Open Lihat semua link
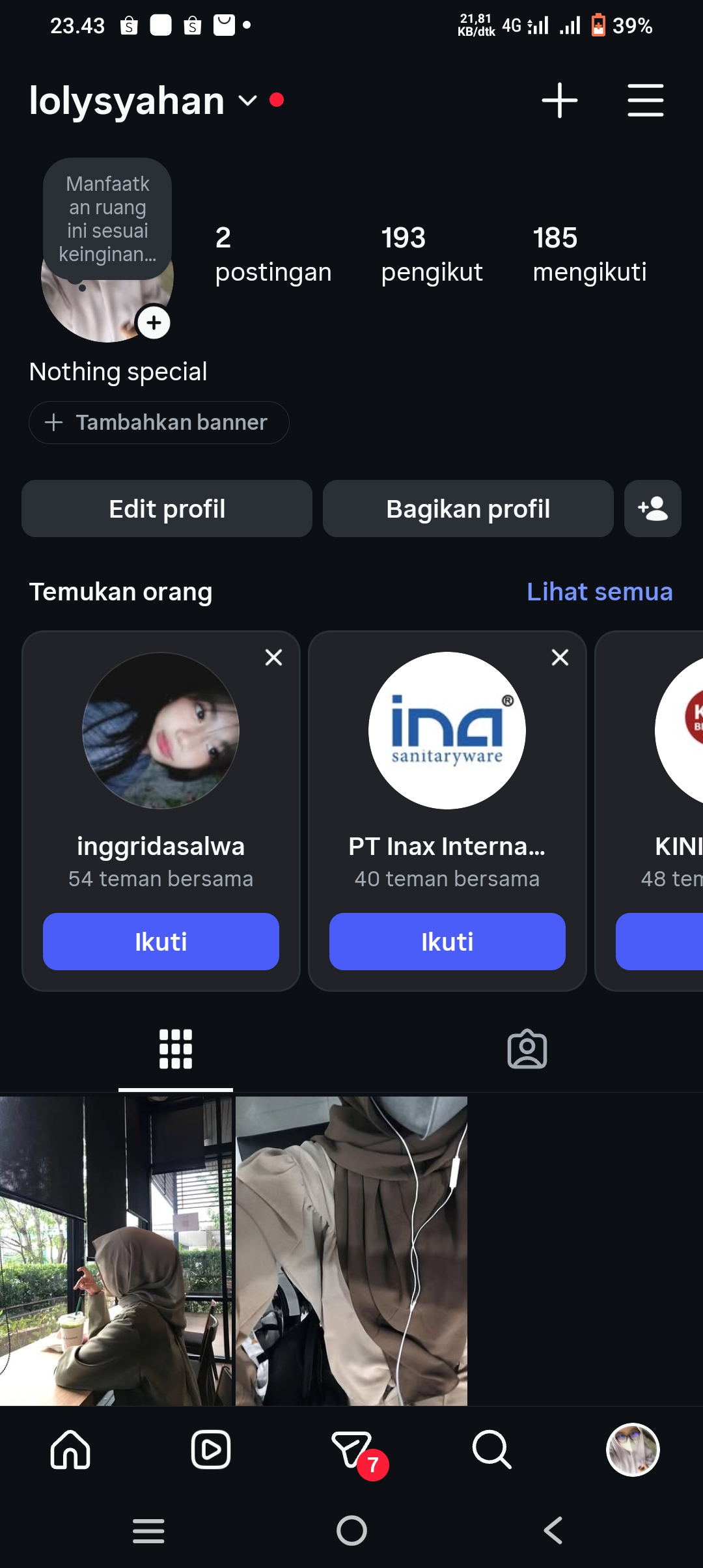This screenshot has width=703, height=1568. [x=600, y=592]
